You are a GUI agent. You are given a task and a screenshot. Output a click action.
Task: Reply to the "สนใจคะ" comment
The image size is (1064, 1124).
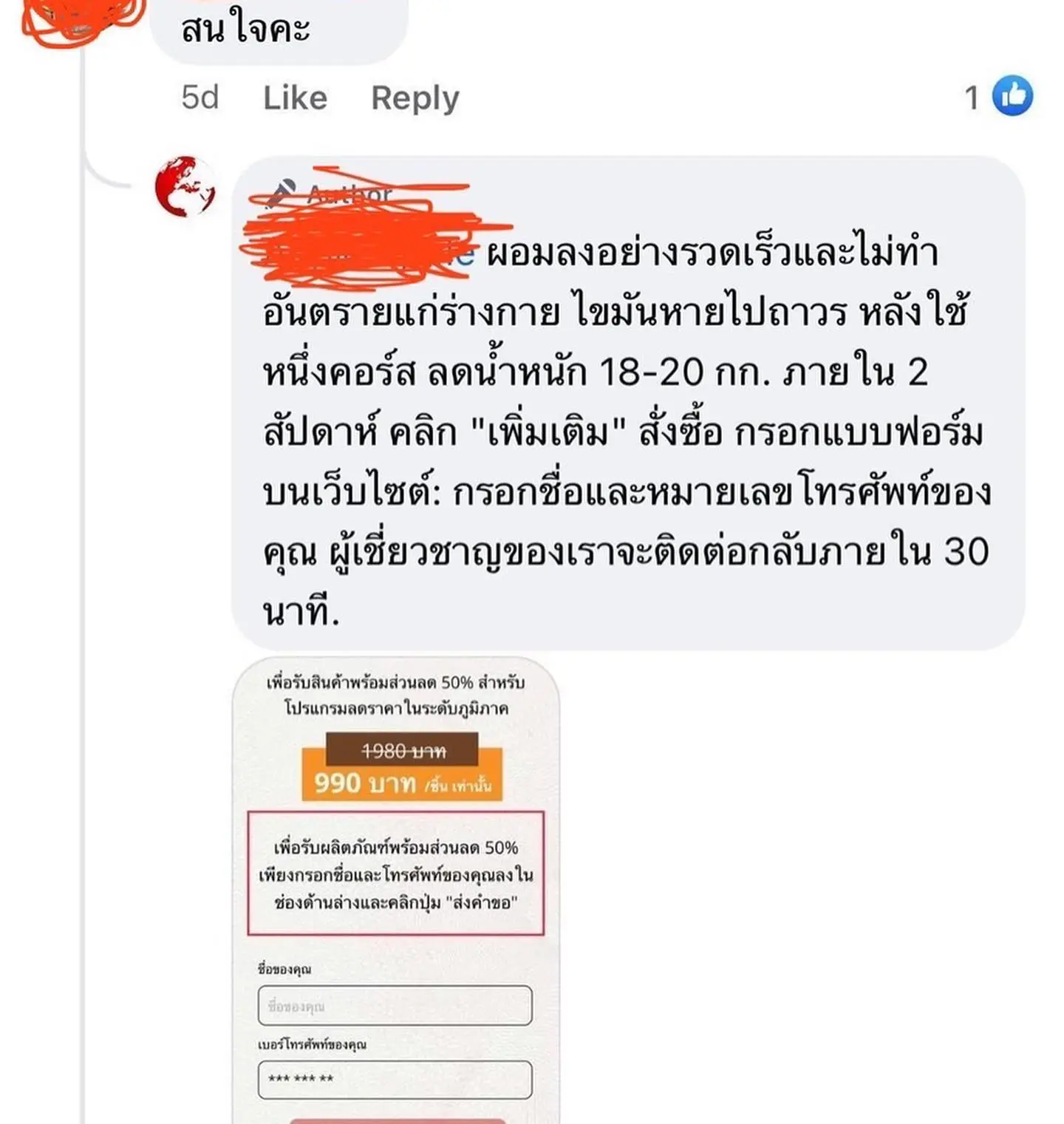point(415,98)
